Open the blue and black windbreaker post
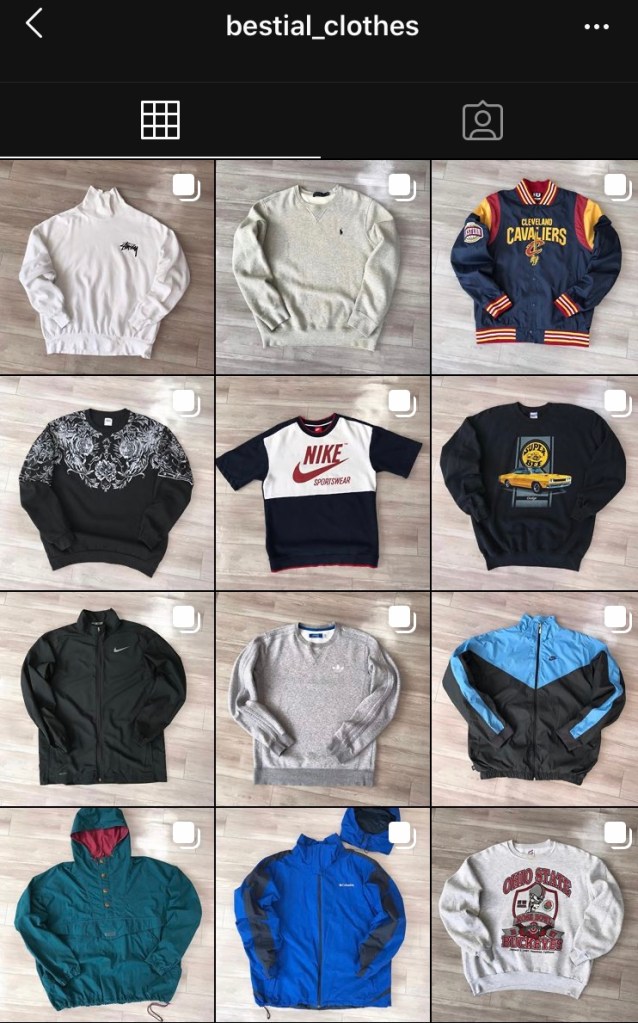This screenshot has height=1023, width=638. [x=535, y=699]
